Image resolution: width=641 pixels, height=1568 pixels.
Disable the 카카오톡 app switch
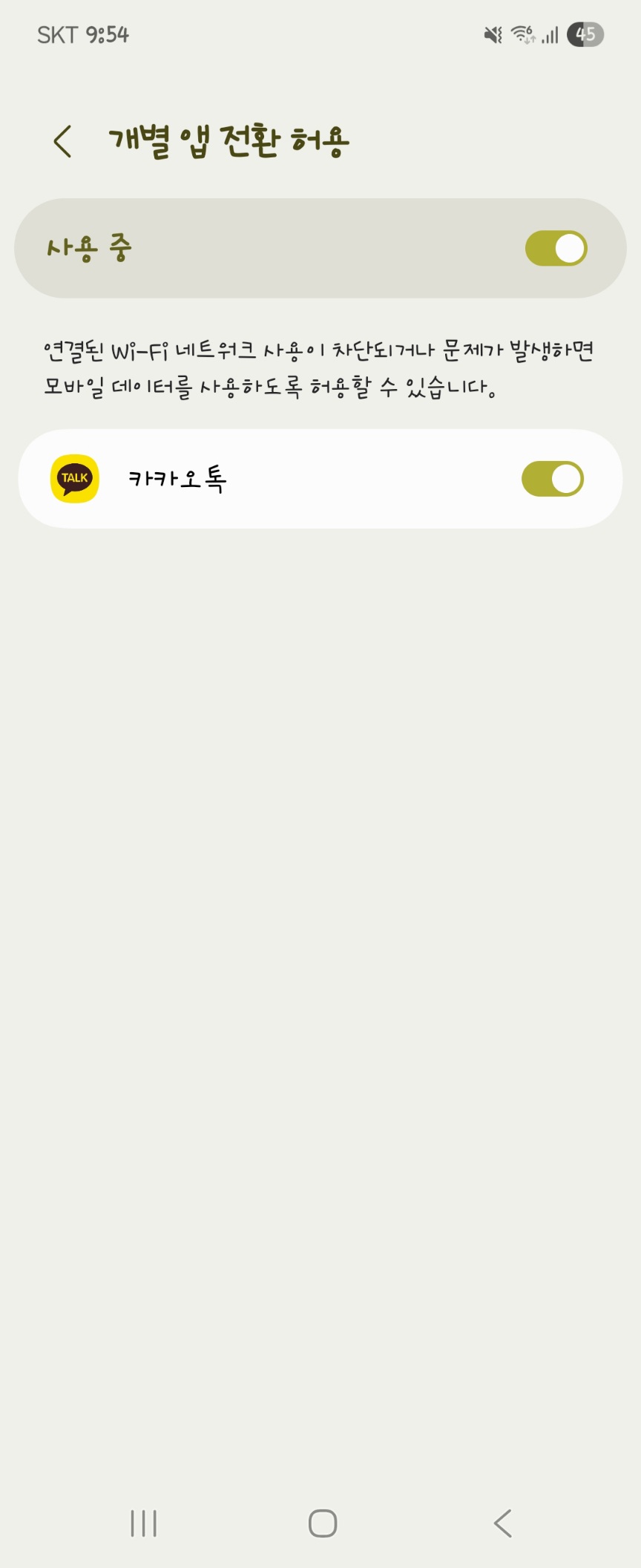[x=553, y=479]
